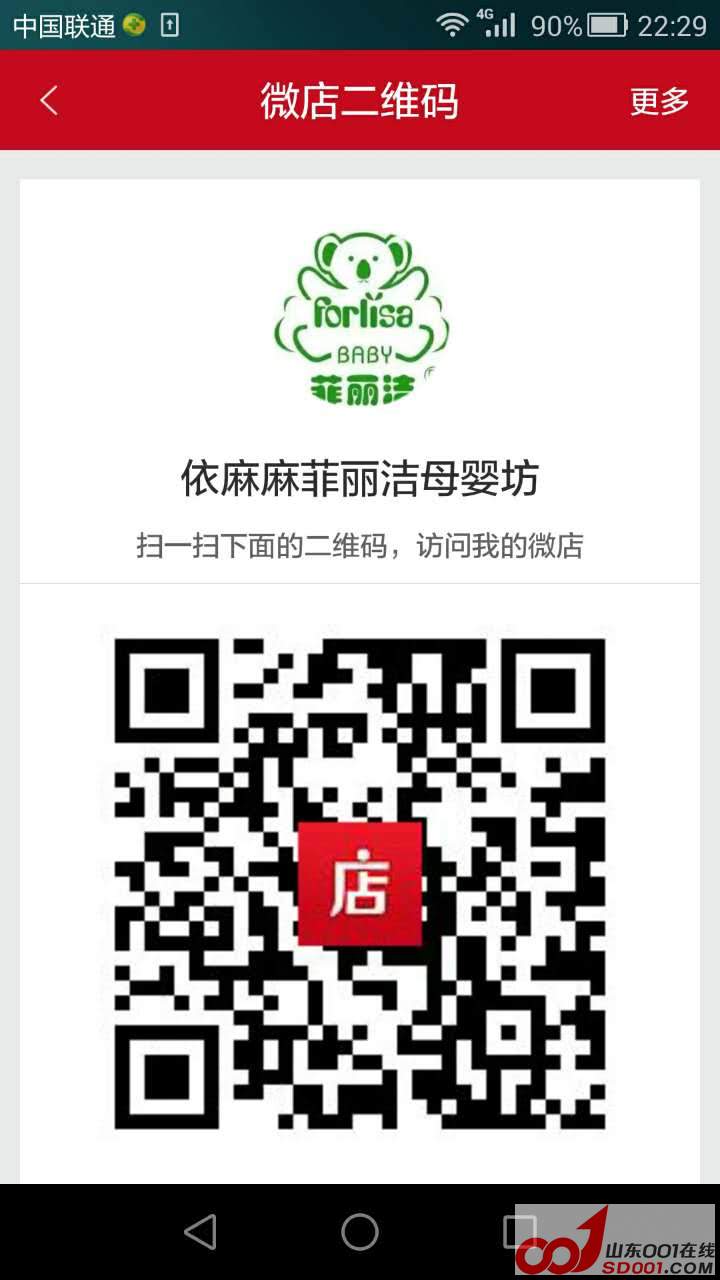This screenshot has height=1280, width=720.
Task: Go back using the top-left arrow
Action: tap(49, 101)
